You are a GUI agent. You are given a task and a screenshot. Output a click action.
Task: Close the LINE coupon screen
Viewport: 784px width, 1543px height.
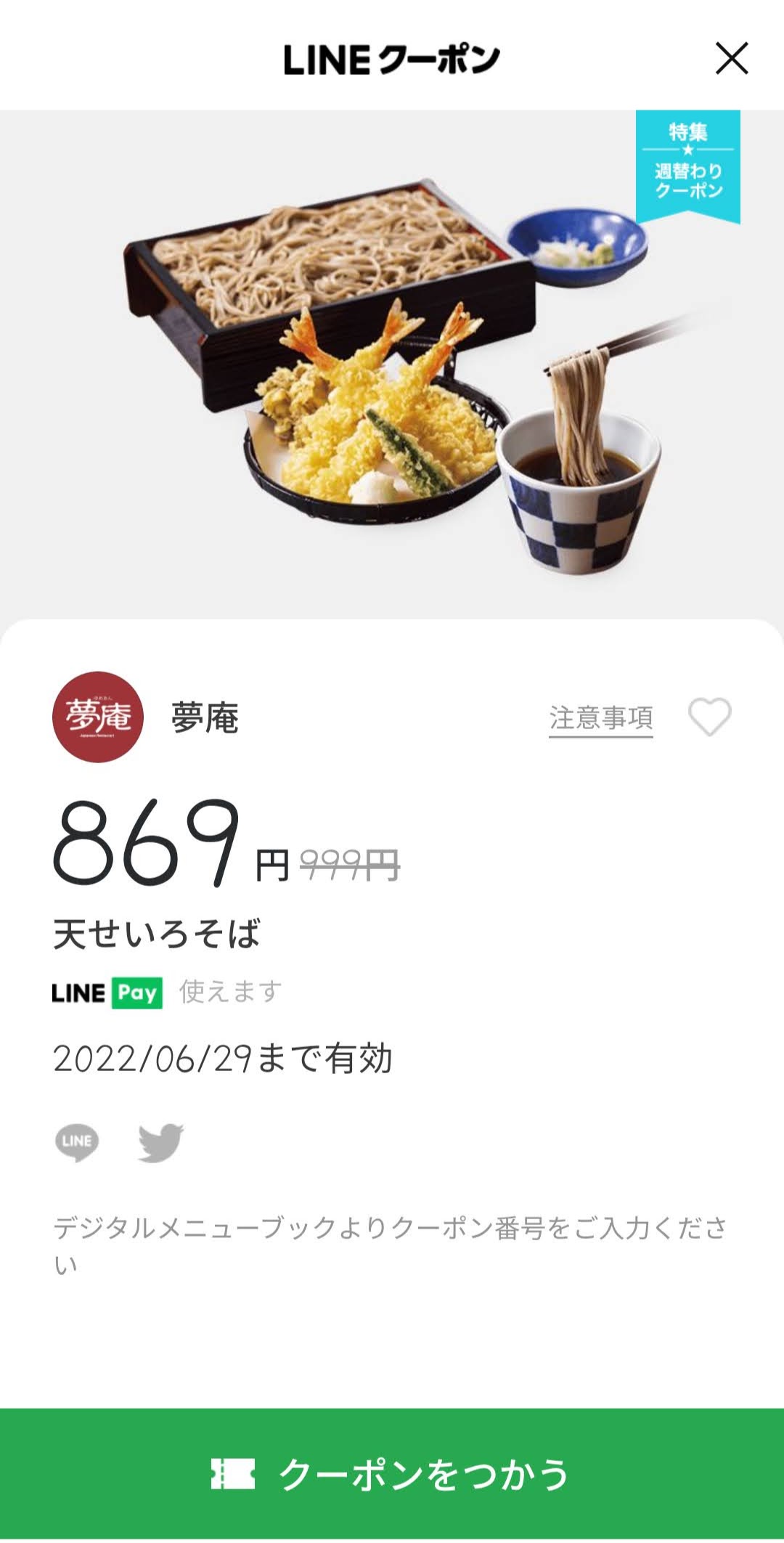(732, 58)
